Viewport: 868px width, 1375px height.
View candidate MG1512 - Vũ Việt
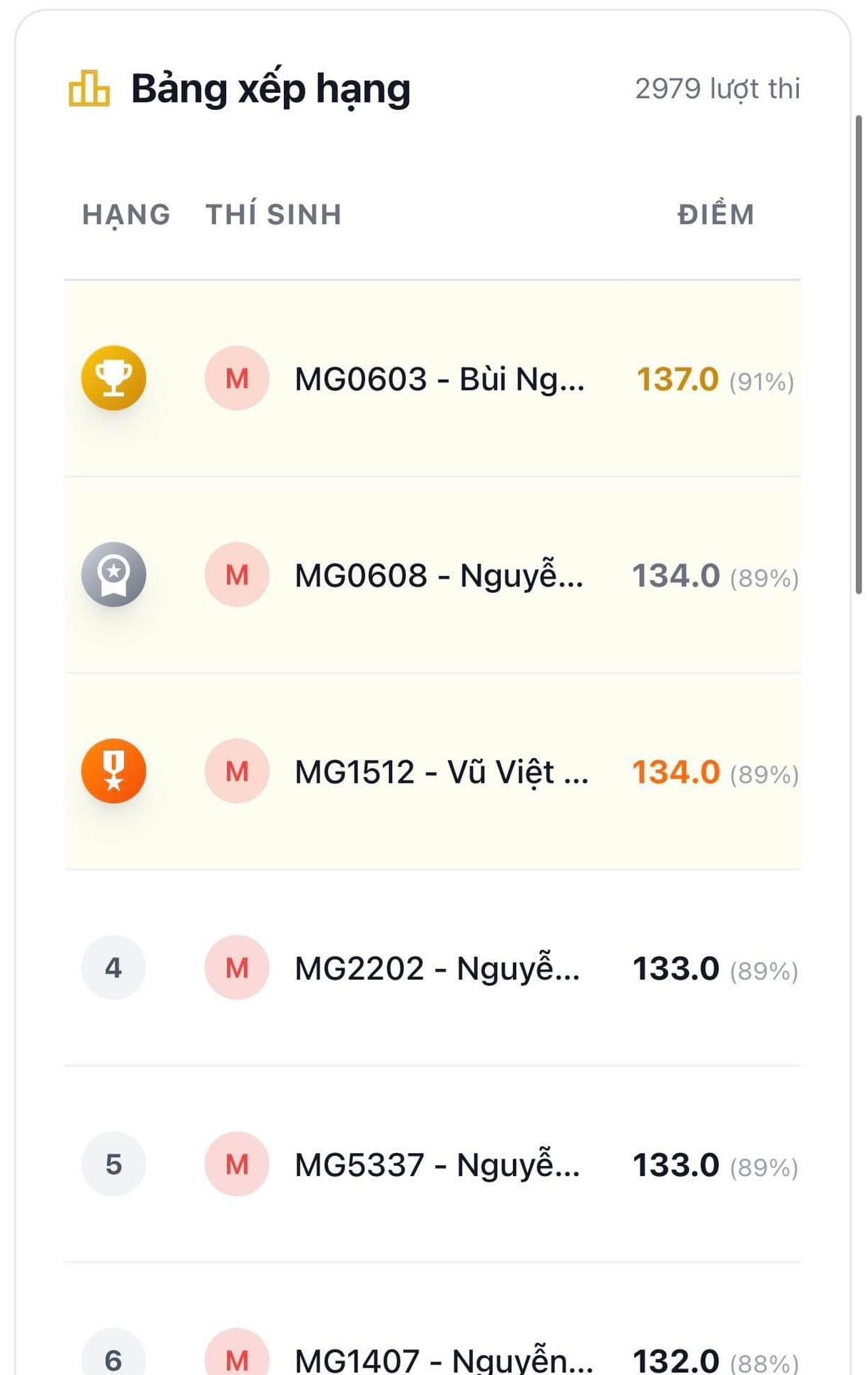point(441,772)
